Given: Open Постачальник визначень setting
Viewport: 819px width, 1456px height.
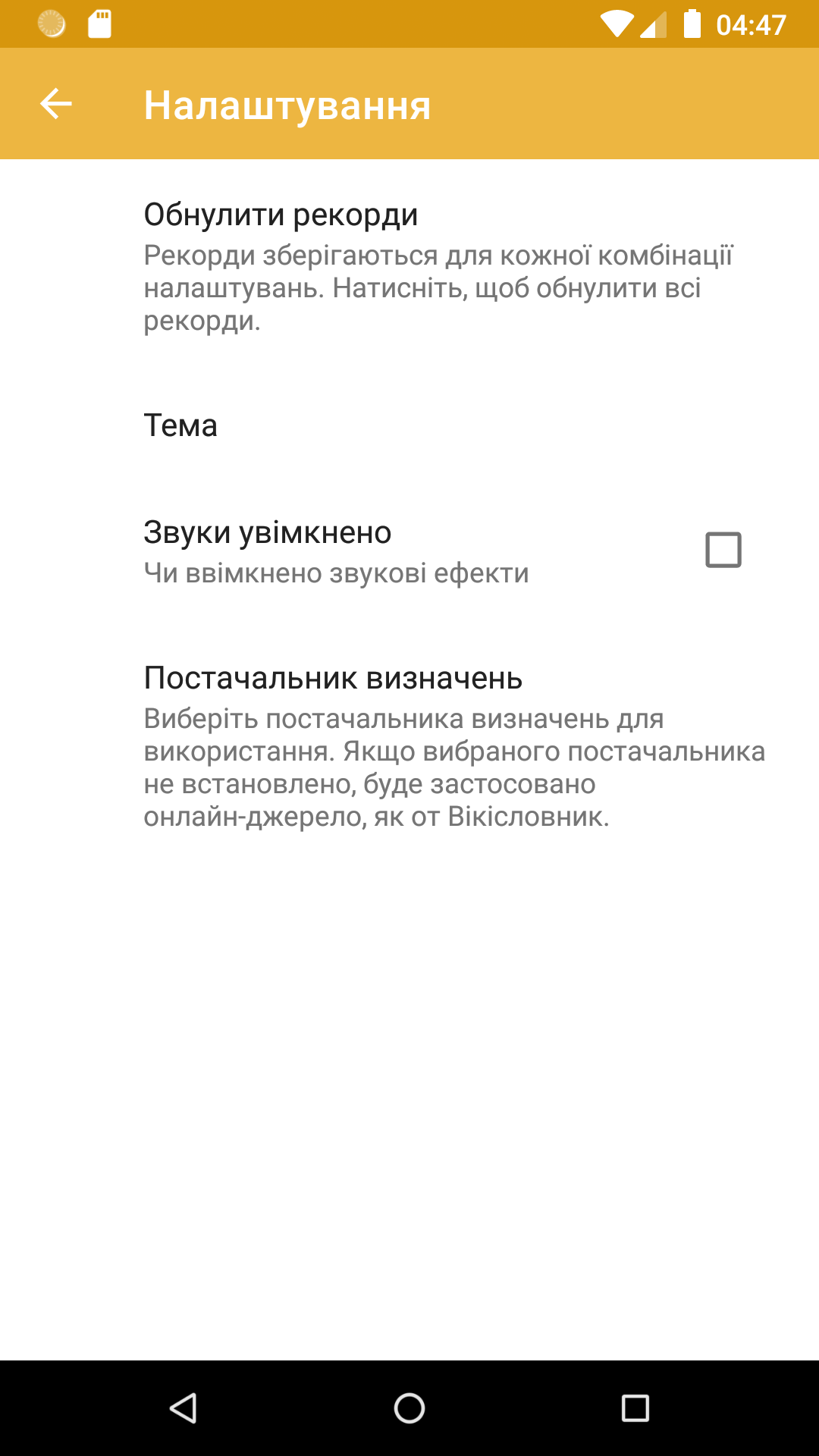Looking at the screenshot, I should point(409,745).
